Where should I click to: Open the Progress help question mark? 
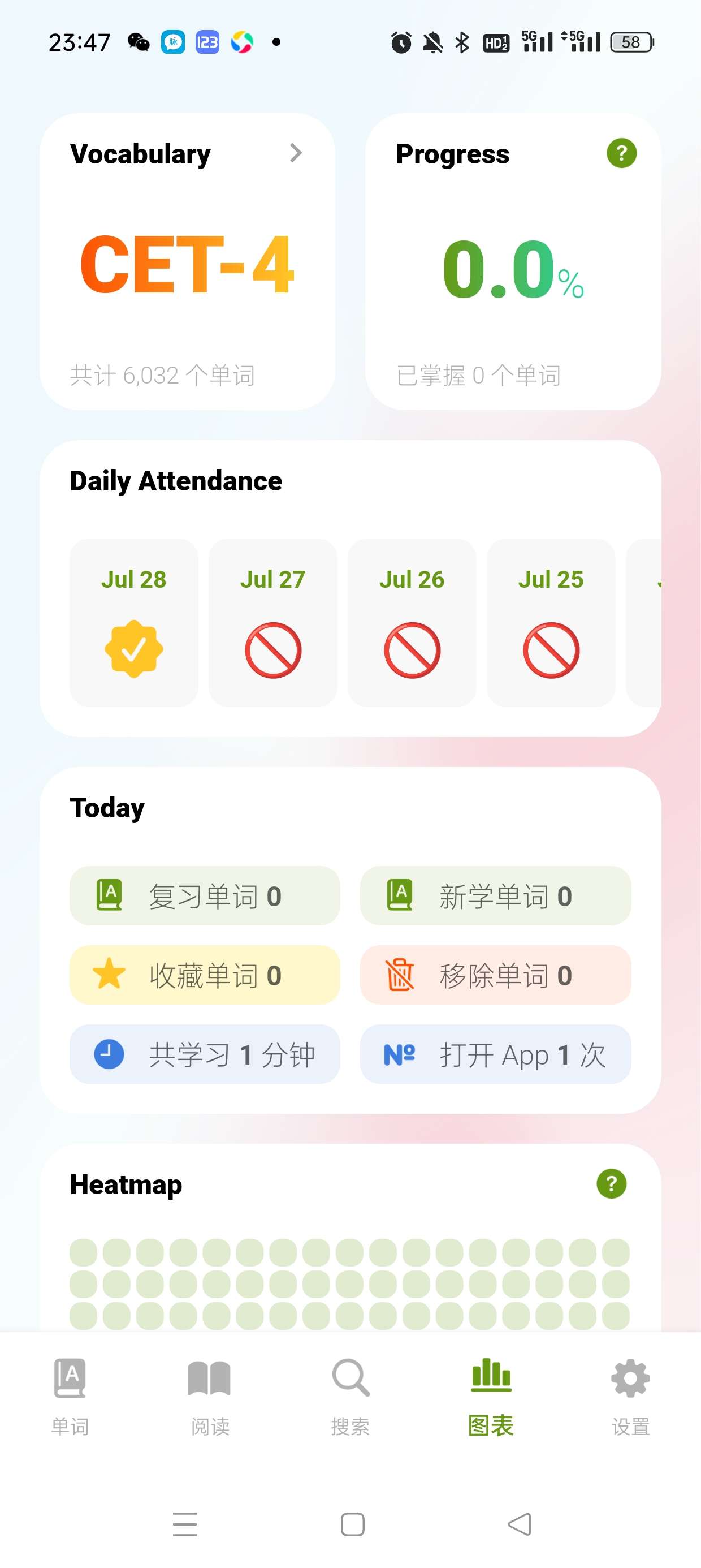tap(621, 153)
